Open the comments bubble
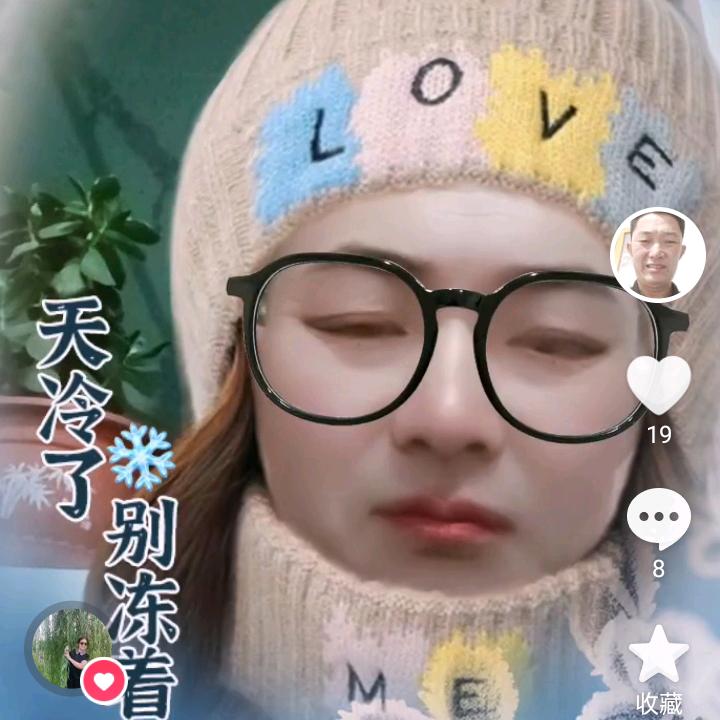The height and width of the screenshot is (720, 720). [x=658, y=521]
